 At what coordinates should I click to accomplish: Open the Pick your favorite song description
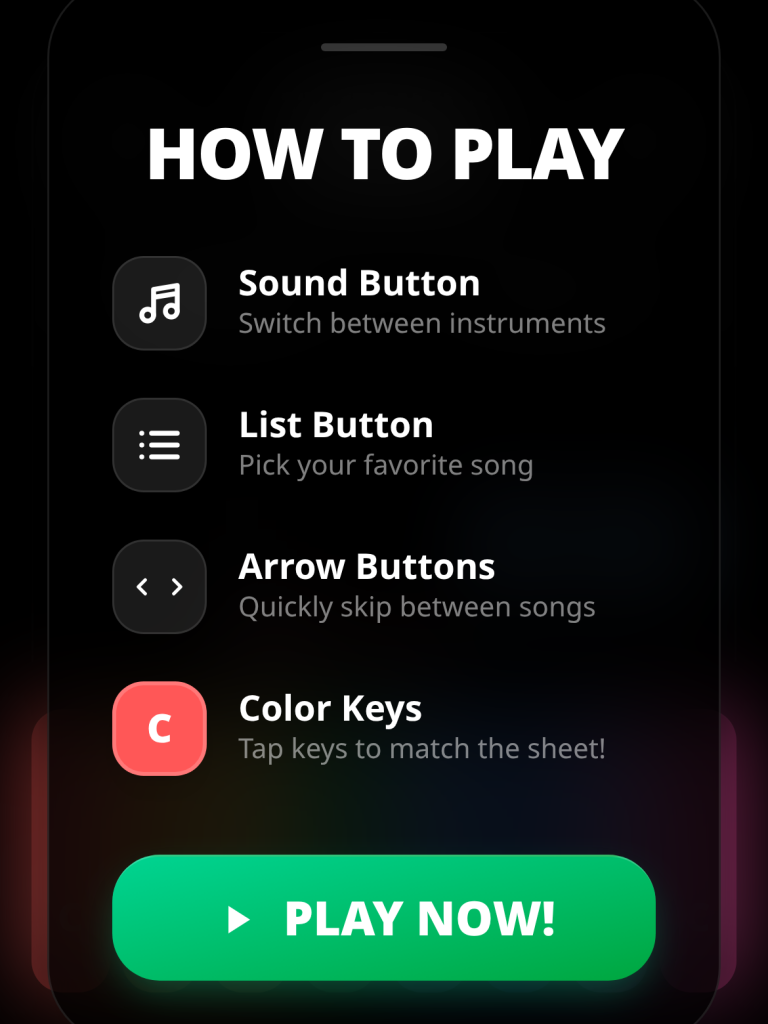pos(386,465)
